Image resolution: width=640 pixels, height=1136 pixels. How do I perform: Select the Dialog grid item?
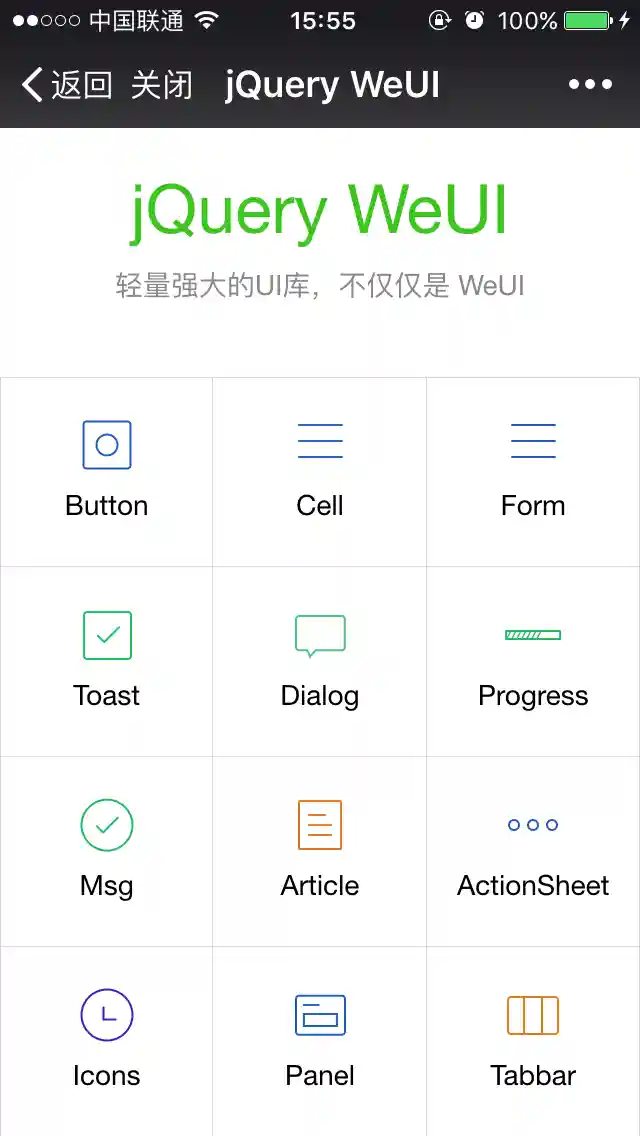(x=320, y=661)
